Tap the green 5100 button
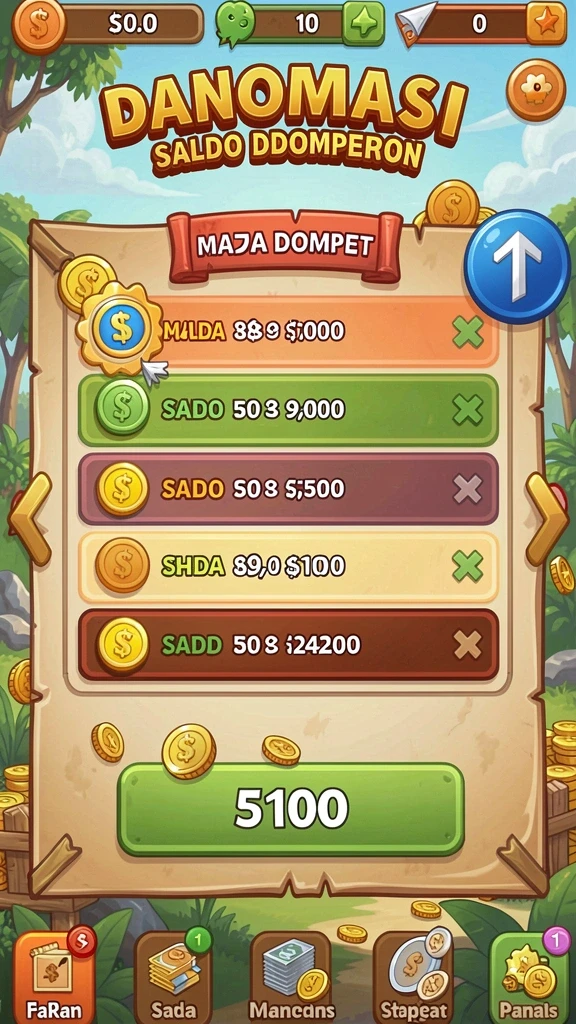576x1024 pixels. click(291, 809)
